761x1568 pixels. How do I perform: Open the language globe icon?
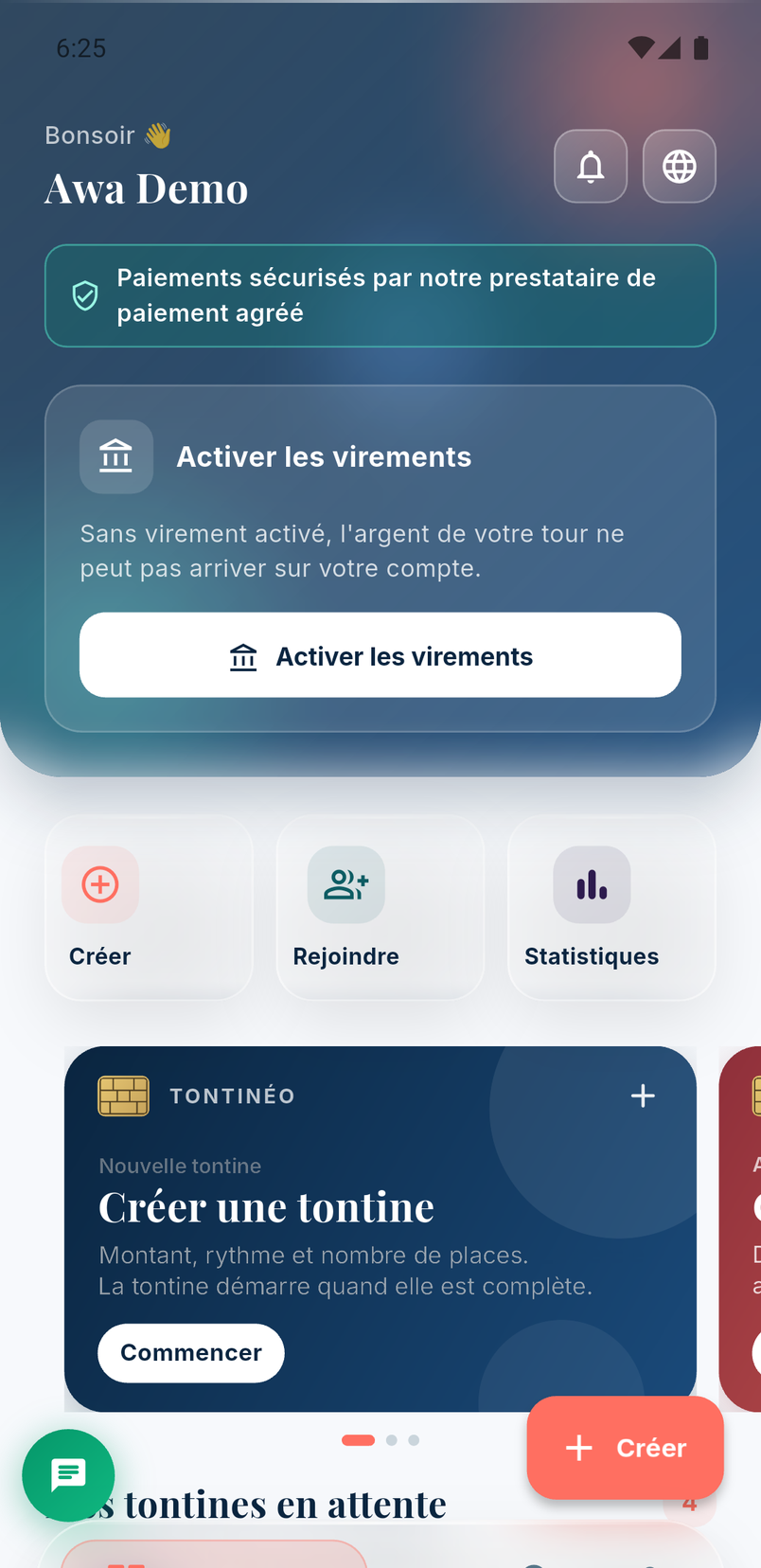(x=679, y=167)
